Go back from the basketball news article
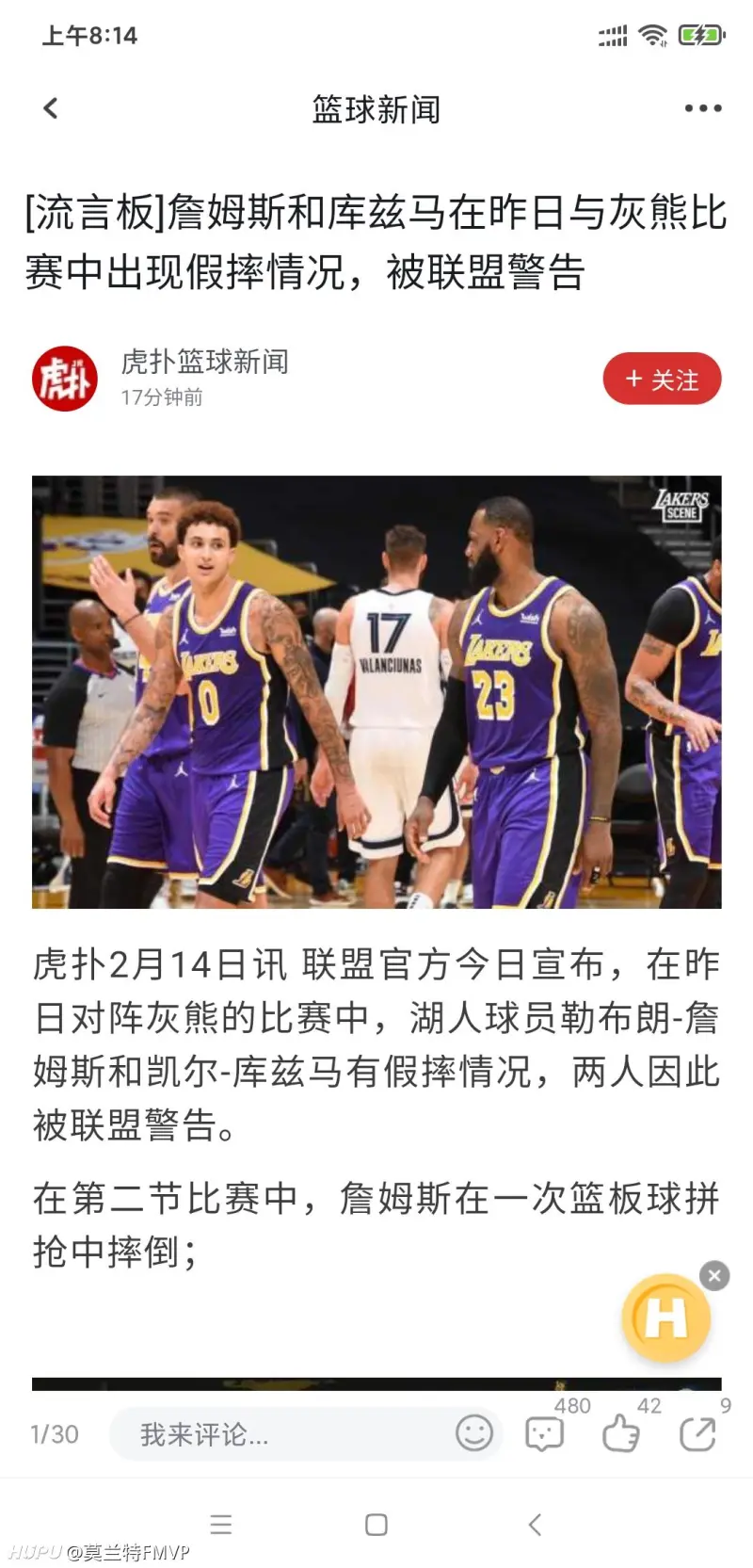753x1568 pixels. (51, 109)
